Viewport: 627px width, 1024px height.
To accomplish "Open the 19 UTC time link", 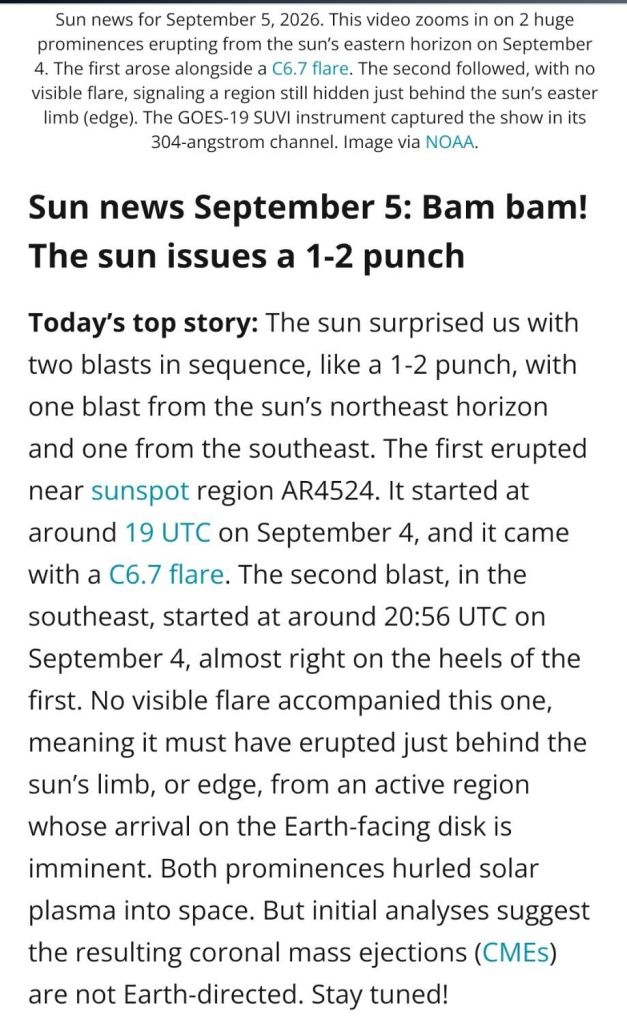I will click(168, 533).
